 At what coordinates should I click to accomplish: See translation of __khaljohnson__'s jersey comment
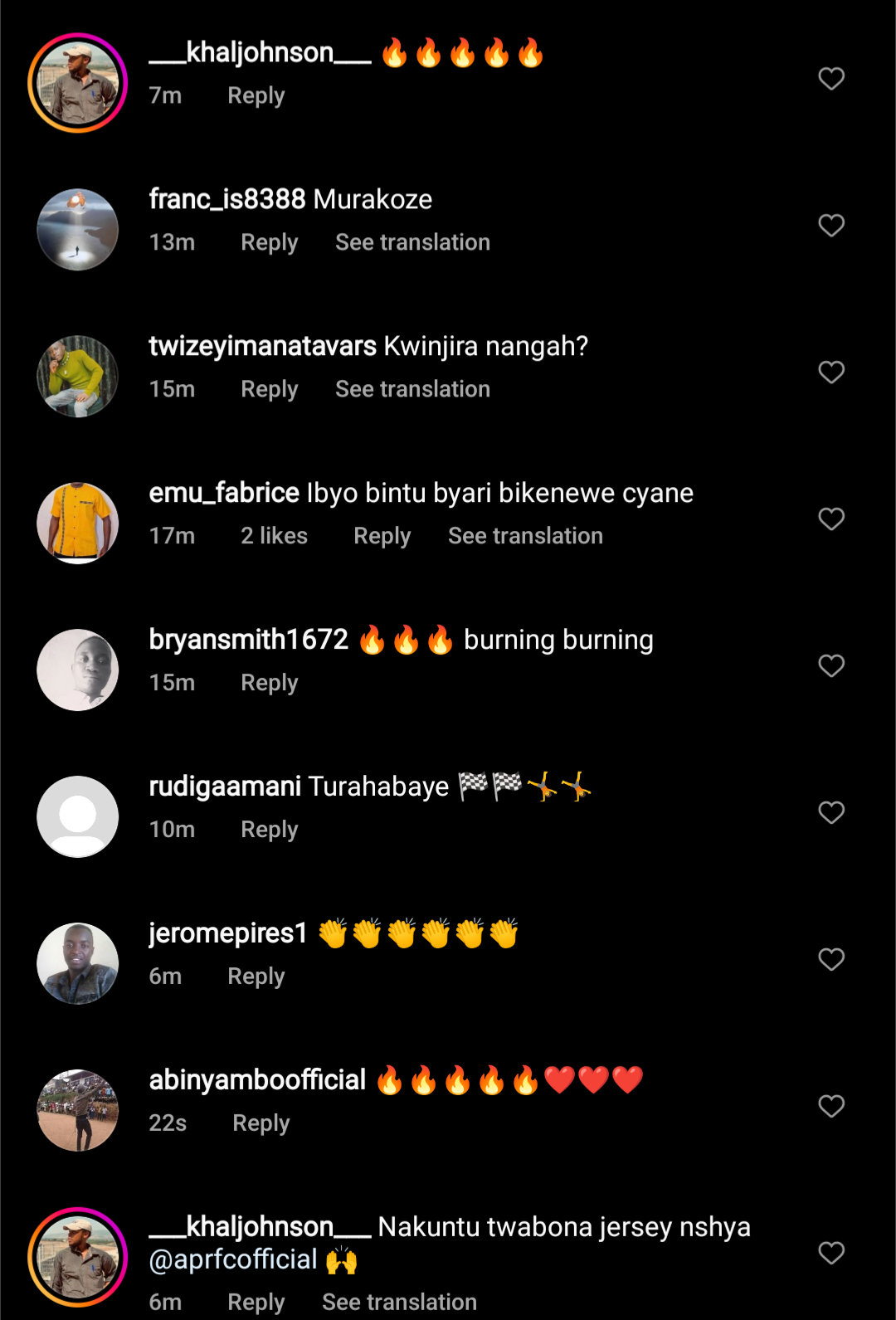point(399,1302)
